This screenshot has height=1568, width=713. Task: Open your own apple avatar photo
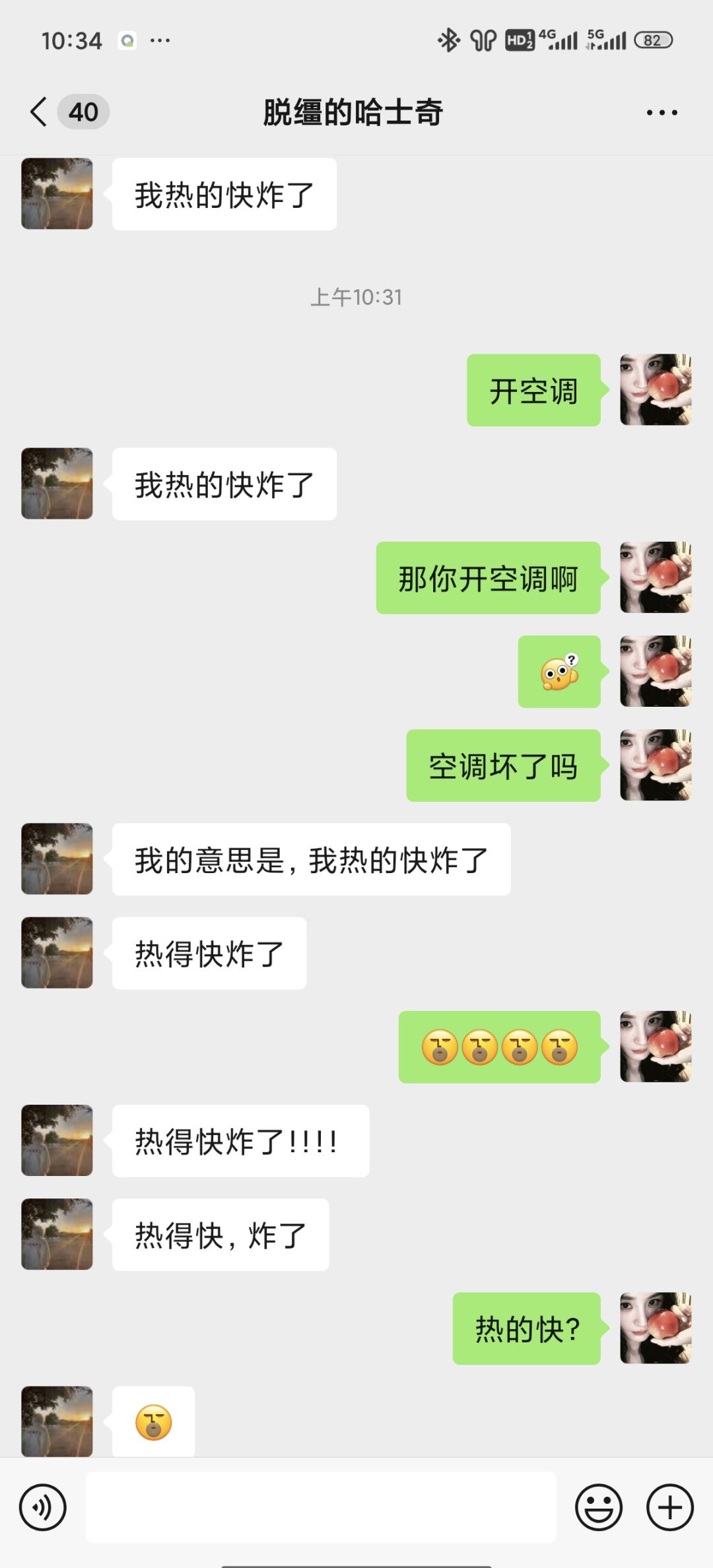coord(655,389)
